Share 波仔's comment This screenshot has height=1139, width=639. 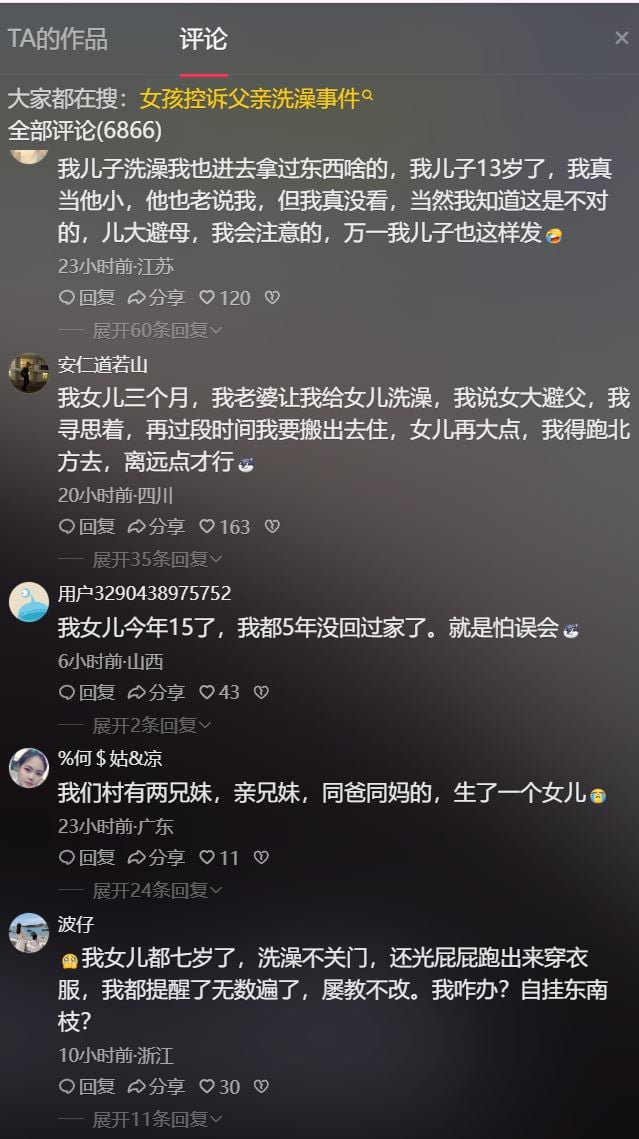tap(156, 1086)
